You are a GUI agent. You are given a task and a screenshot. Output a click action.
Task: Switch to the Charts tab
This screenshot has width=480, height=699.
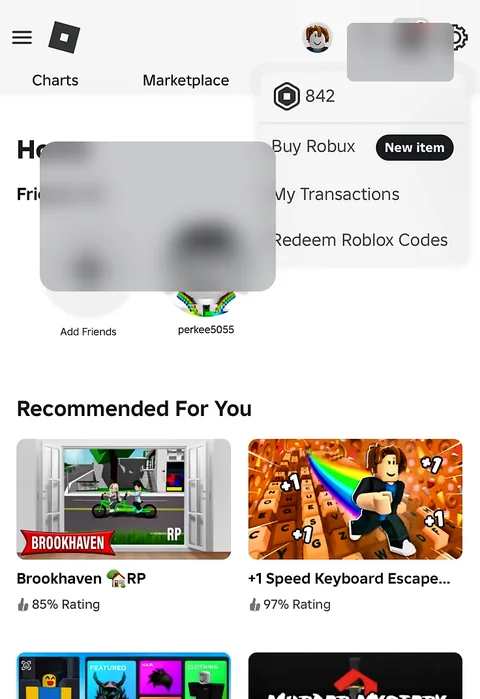tap(55, 80)
